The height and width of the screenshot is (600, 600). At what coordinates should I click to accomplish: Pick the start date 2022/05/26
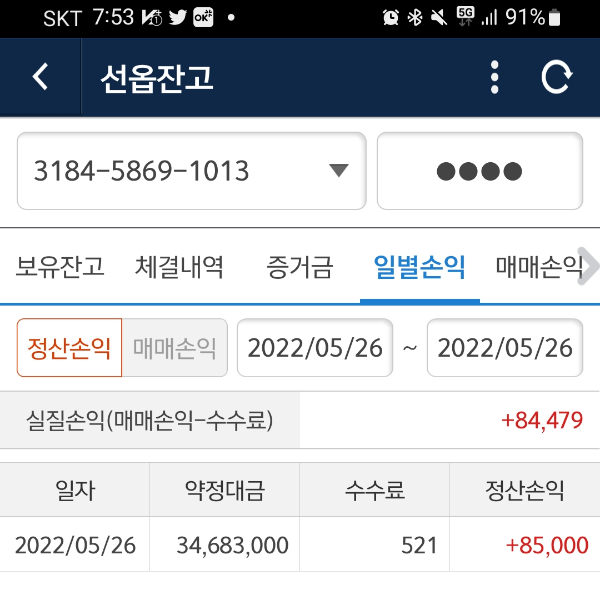(315, 348)
